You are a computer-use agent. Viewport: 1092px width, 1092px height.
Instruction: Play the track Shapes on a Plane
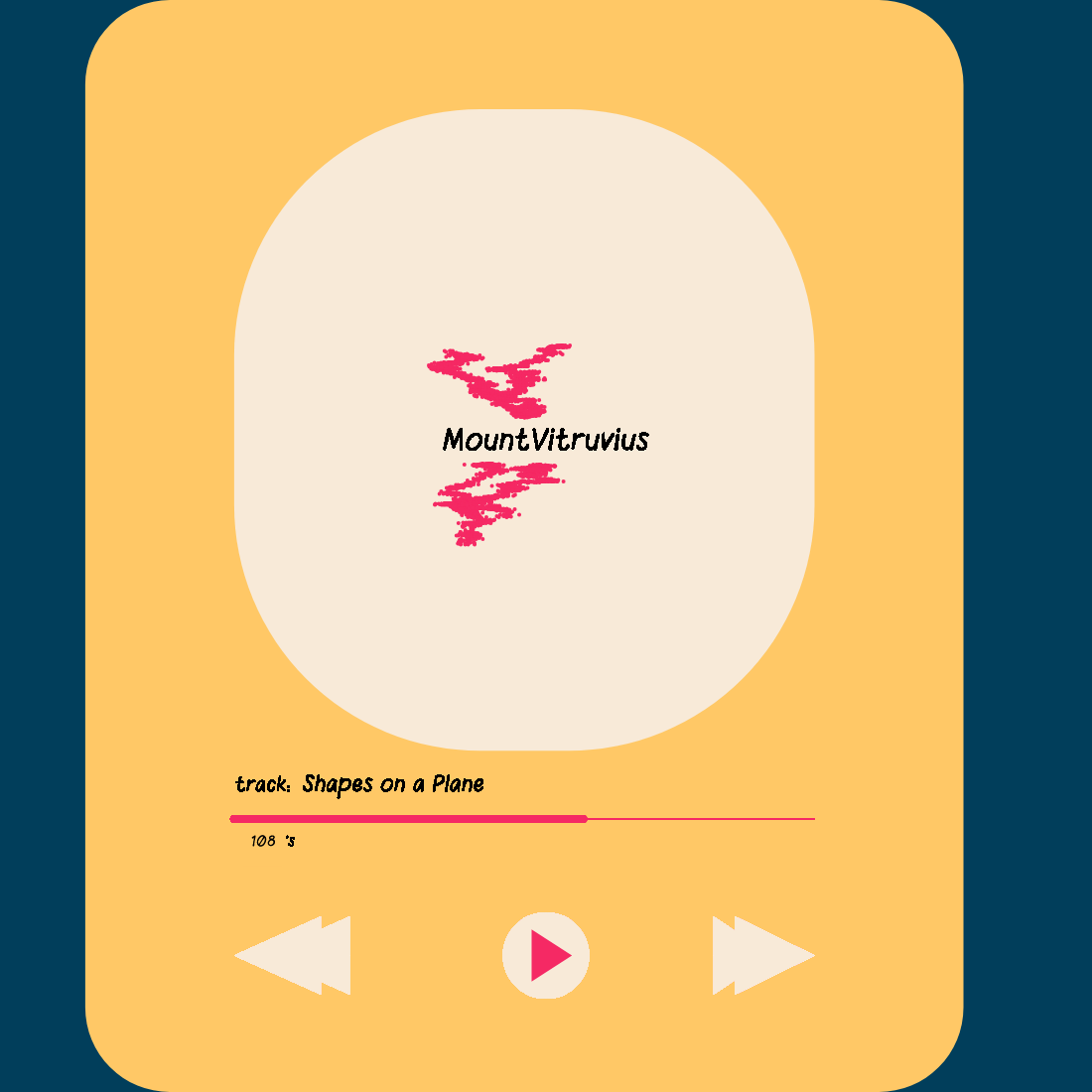[546, 955]
